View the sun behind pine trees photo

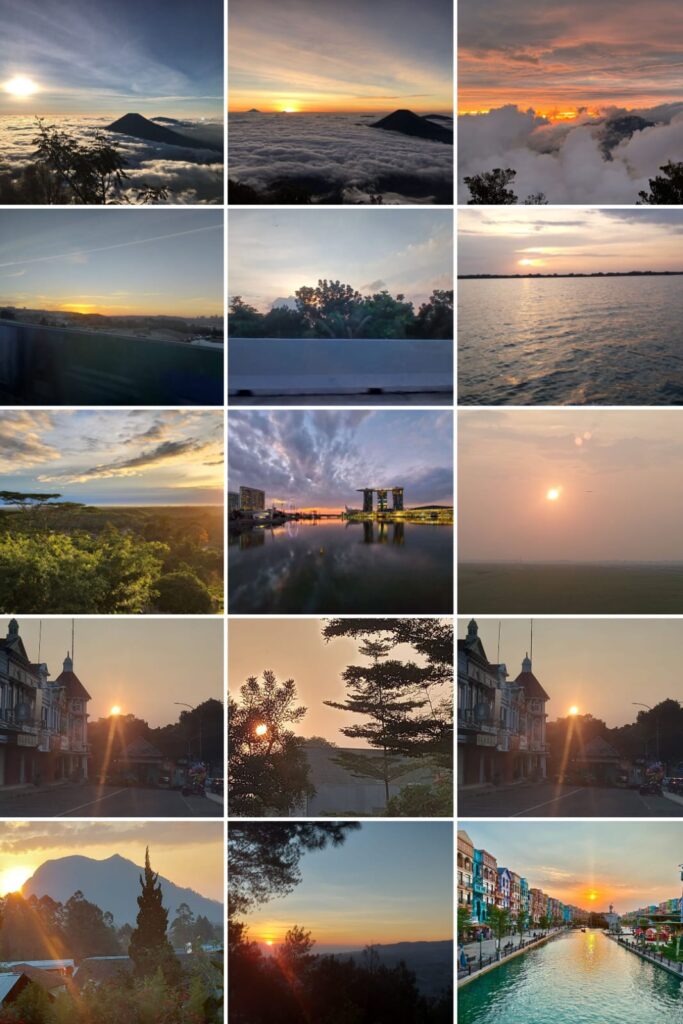(340, 716)
